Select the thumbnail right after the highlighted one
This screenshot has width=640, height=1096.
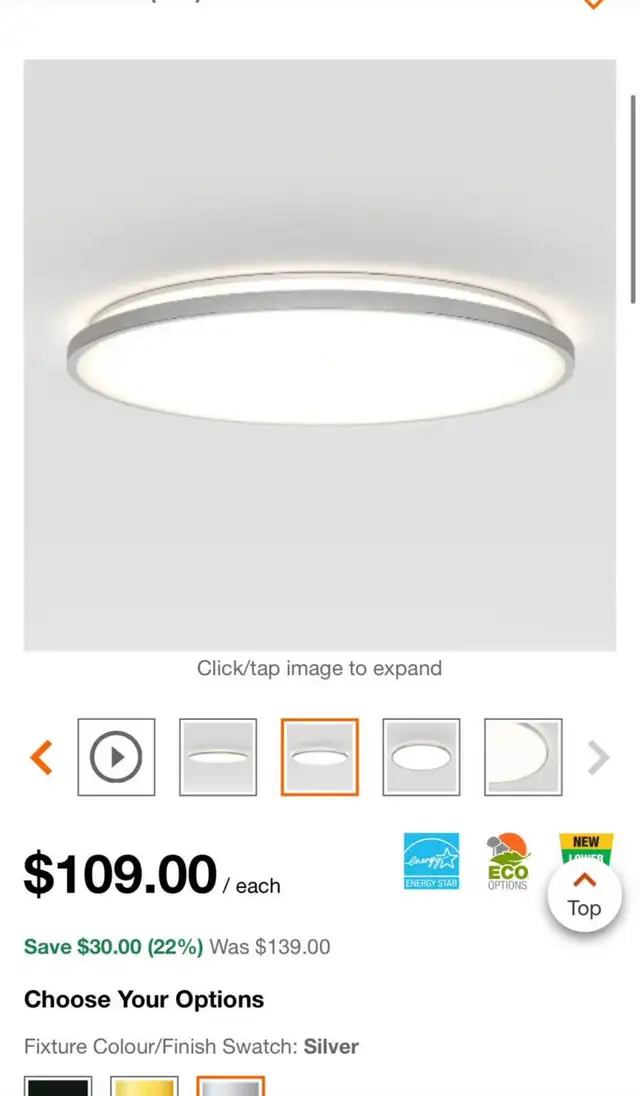[421, 757]
